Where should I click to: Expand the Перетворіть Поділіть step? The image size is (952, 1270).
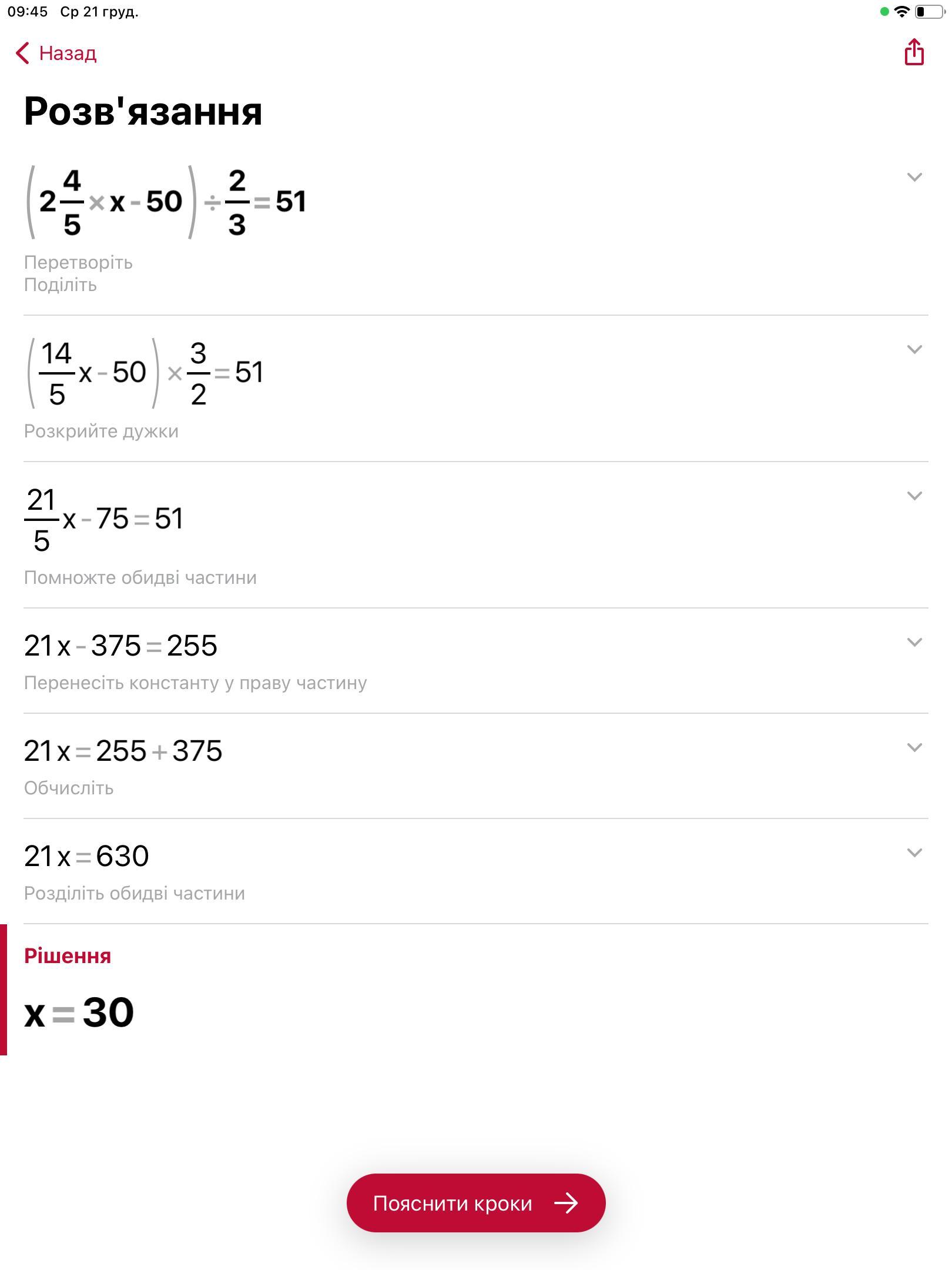pyautogui.click(x=914, y=177)
